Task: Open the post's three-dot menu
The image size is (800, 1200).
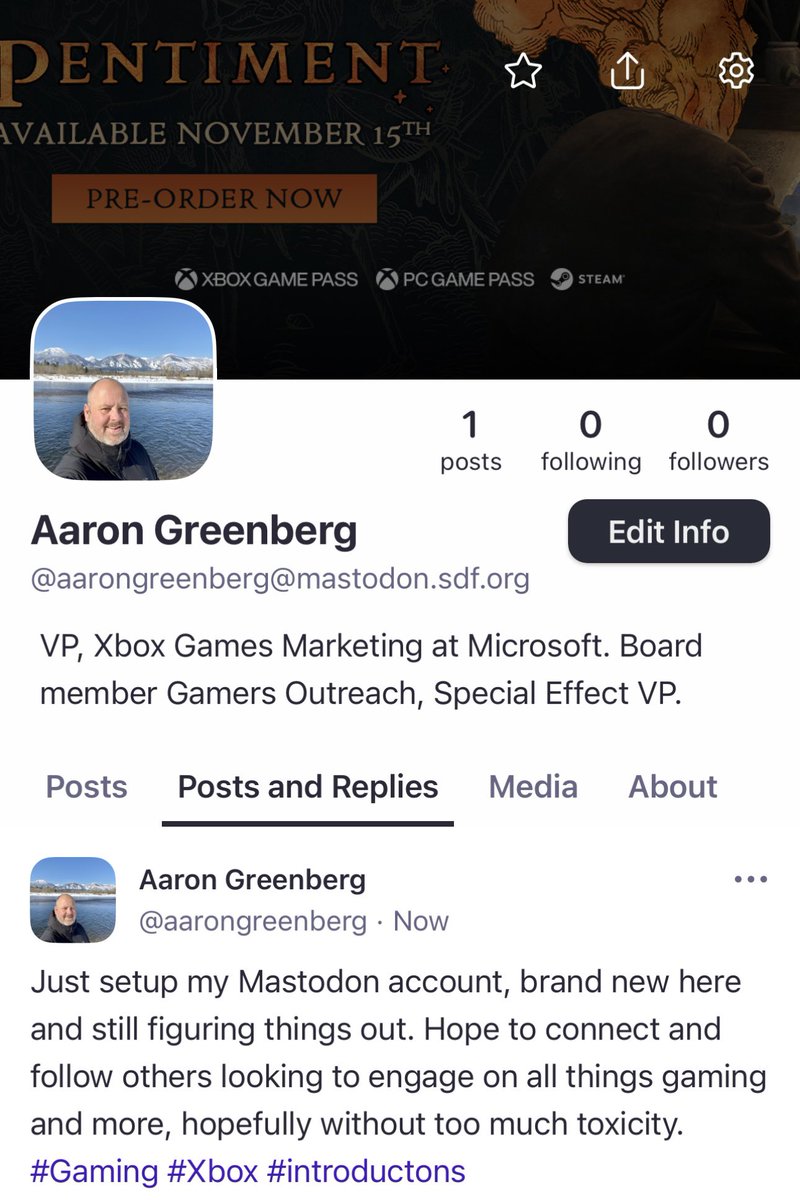Action: [750, 880]
